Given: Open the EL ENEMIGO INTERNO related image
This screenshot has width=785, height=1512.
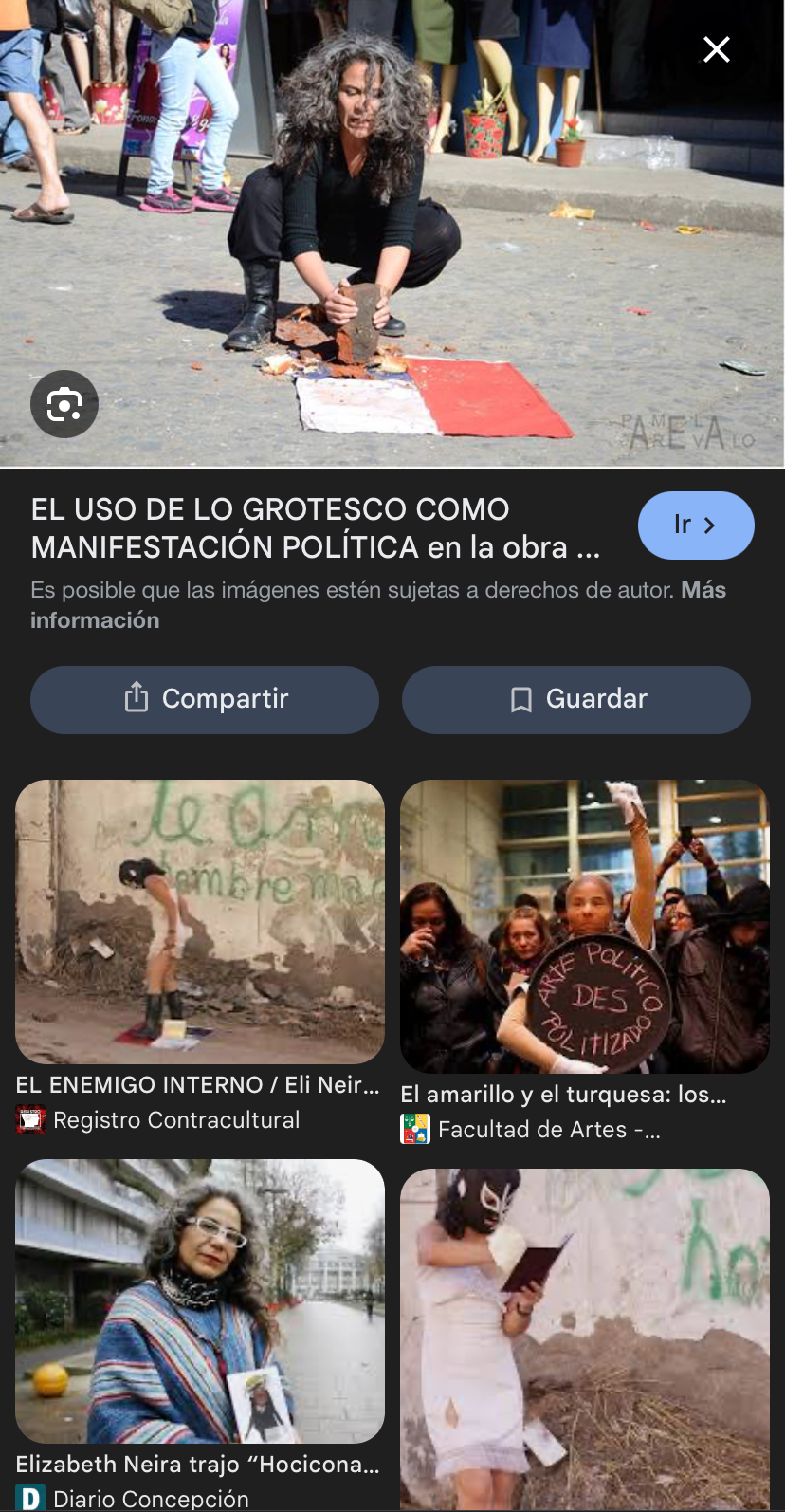Looking at the screenshot, I should (200, 921).
